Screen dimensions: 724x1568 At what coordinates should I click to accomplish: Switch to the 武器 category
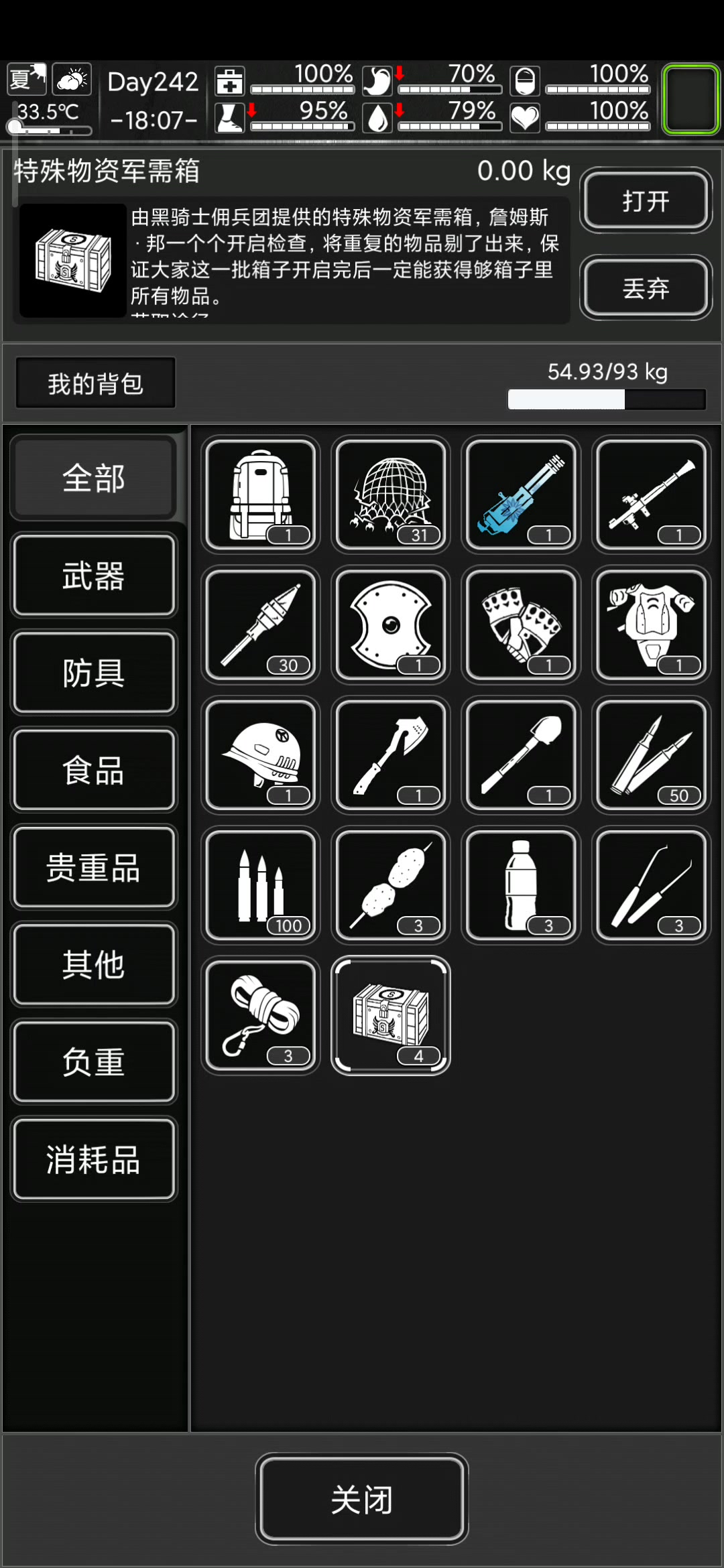pos(94,576)
